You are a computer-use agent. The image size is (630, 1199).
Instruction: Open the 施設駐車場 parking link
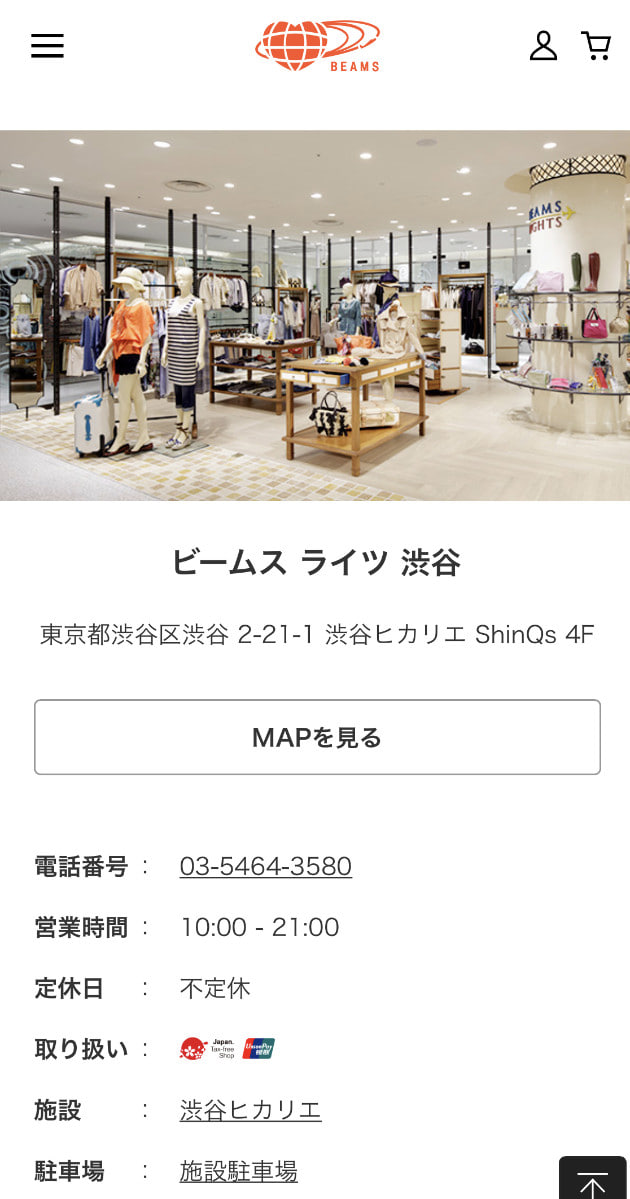tap(238, 1171)
